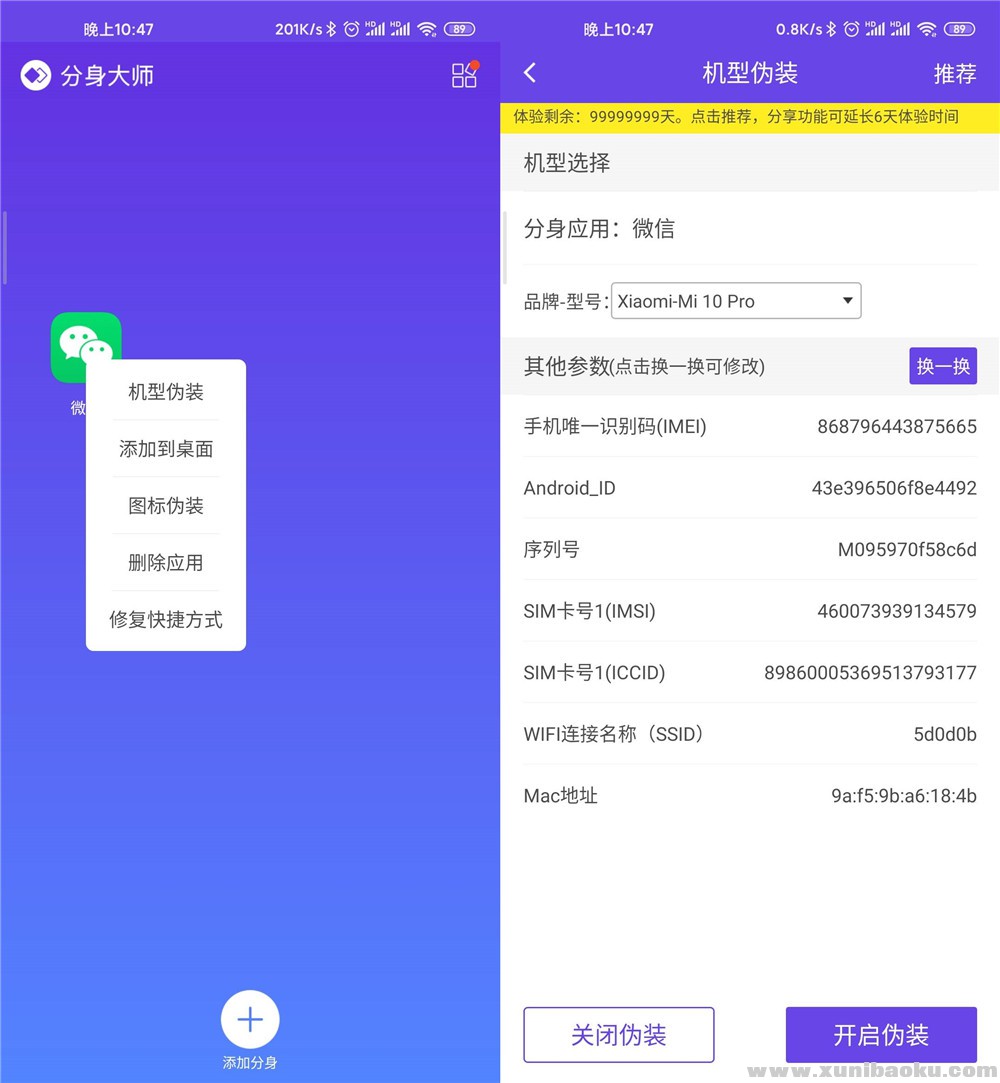Expand the 品牌-型号 dropdown Xiaomi-Mi 10 Pro
Image resolution: width=1000 pixels, height=1083 pixels.
click(735, 301)
